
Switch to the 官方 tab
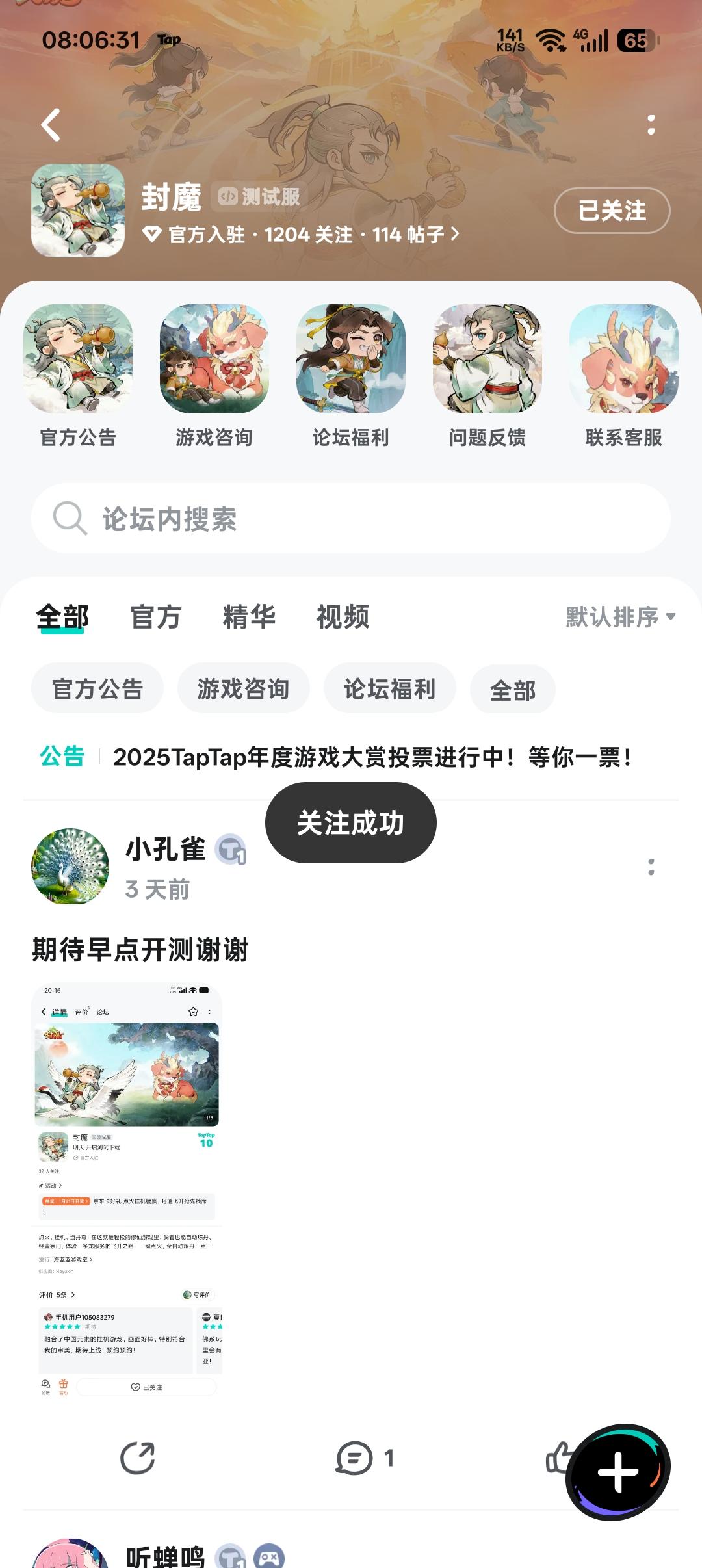pyautogui.click(x=155, y=617)
